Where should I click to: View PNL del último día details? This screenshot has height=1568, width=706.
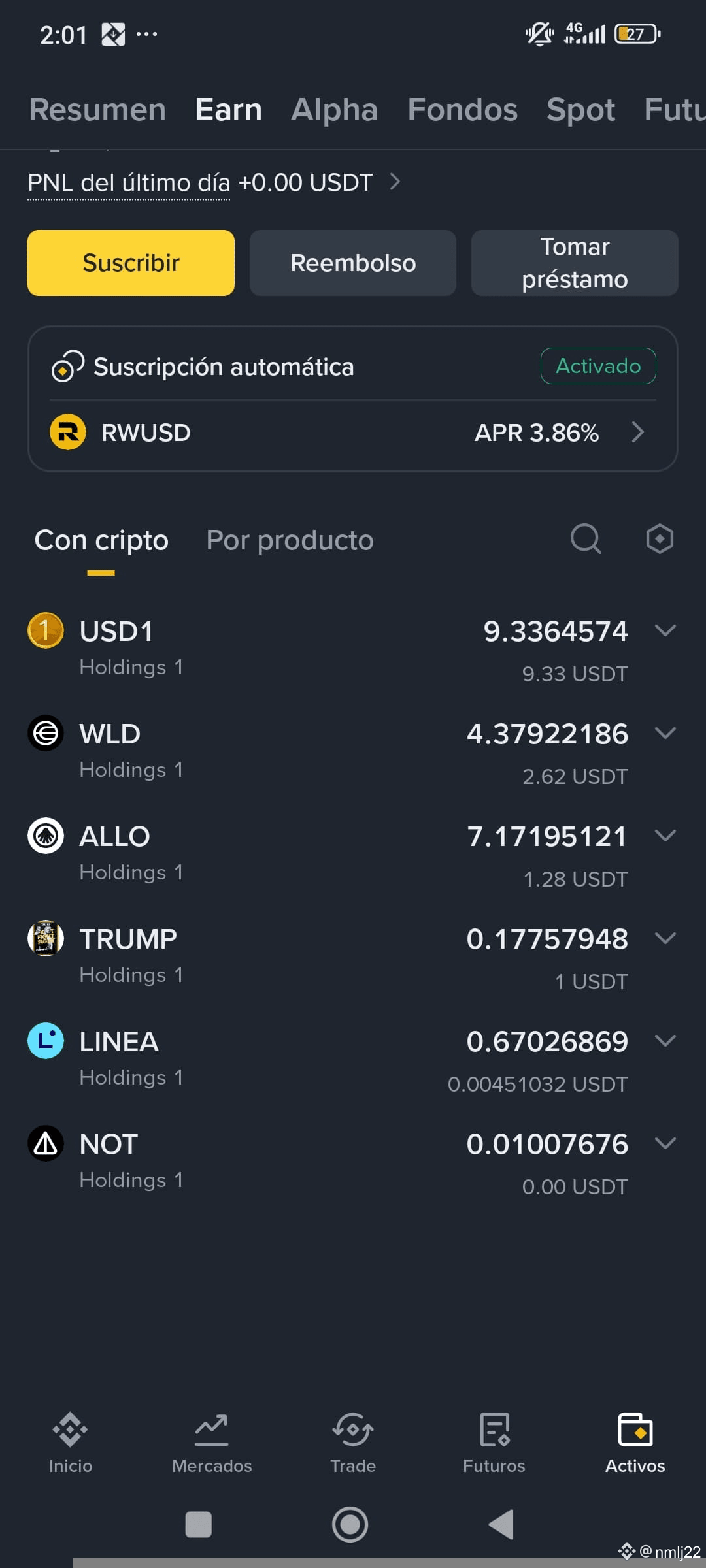(x=214, y=182)
